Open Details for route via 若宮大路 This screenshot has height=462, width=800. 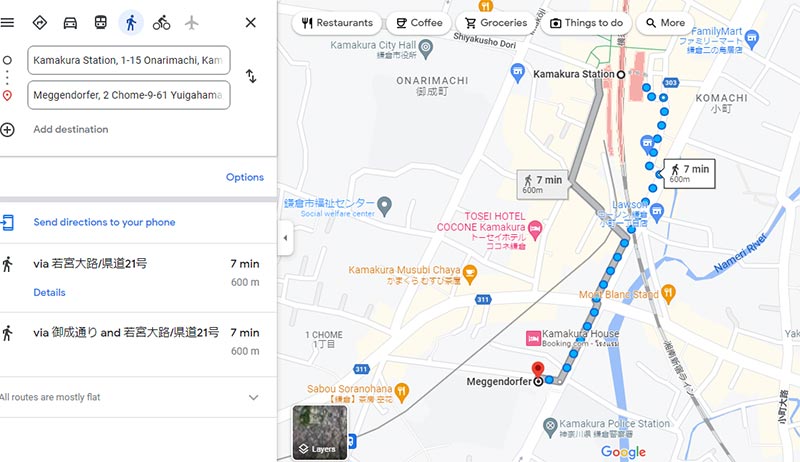49,292
